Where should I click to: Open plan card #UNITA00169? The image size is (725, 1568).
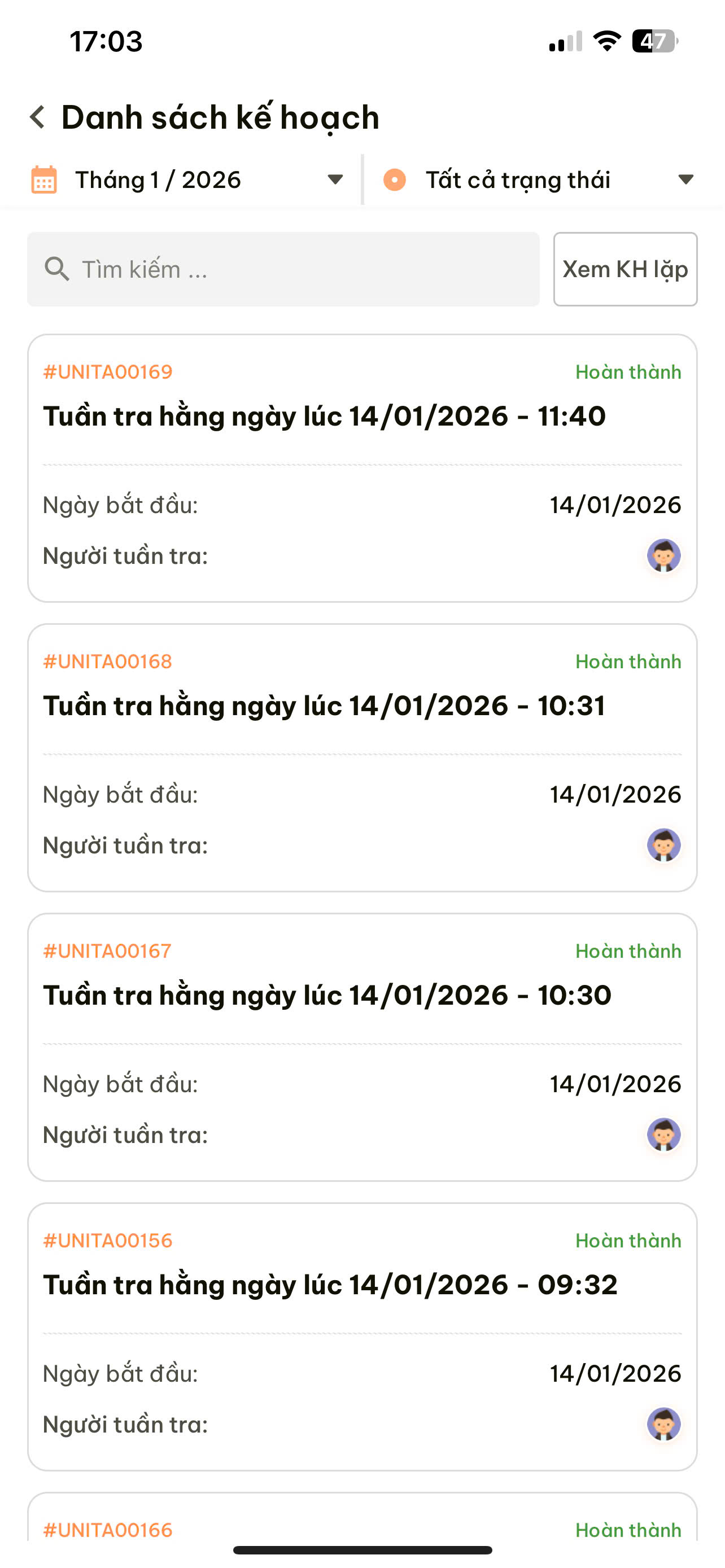click(361, 467)
